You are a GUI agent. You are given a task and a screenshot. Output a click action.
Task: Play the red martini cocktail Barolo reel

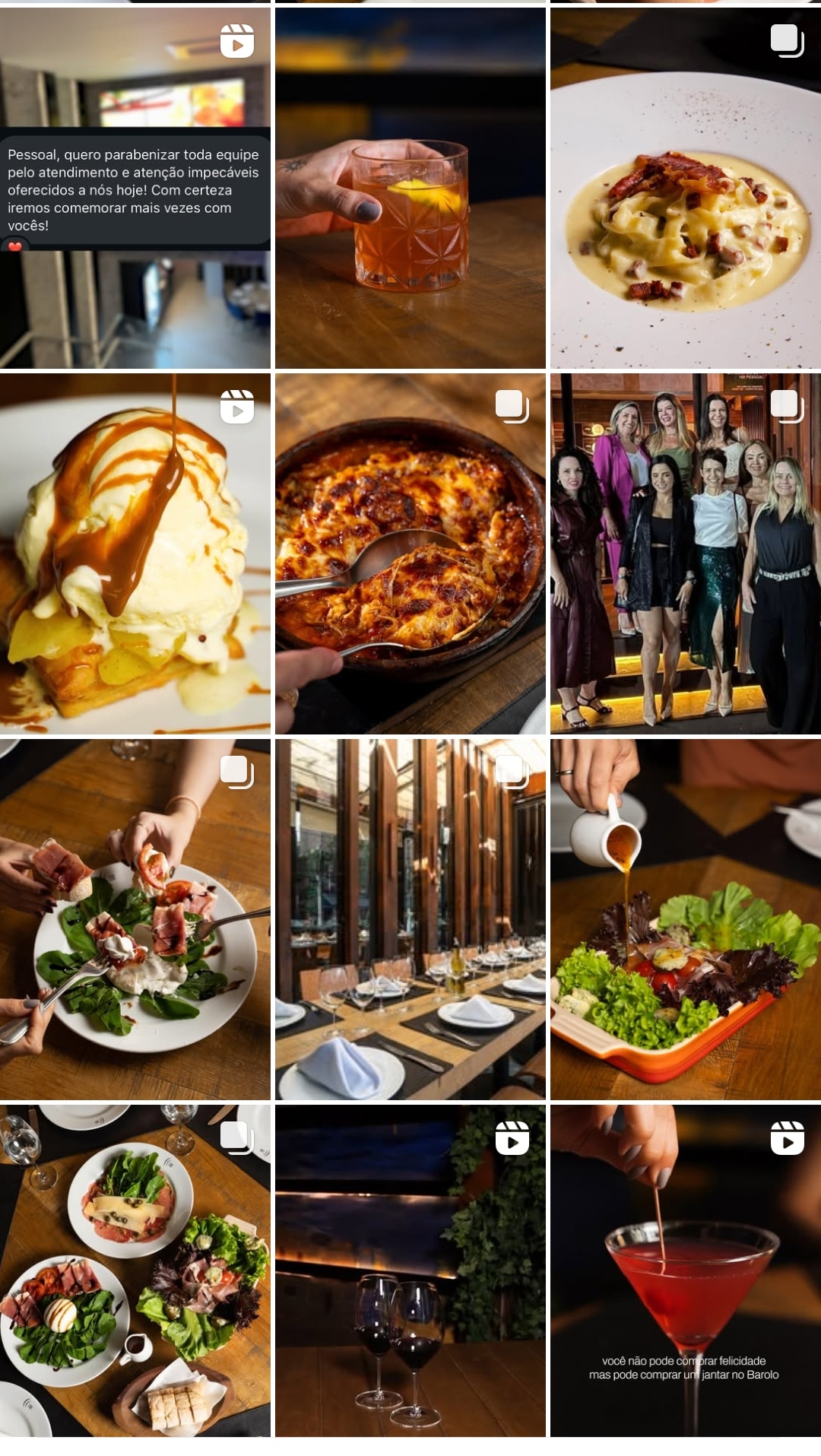(686, 1270)
